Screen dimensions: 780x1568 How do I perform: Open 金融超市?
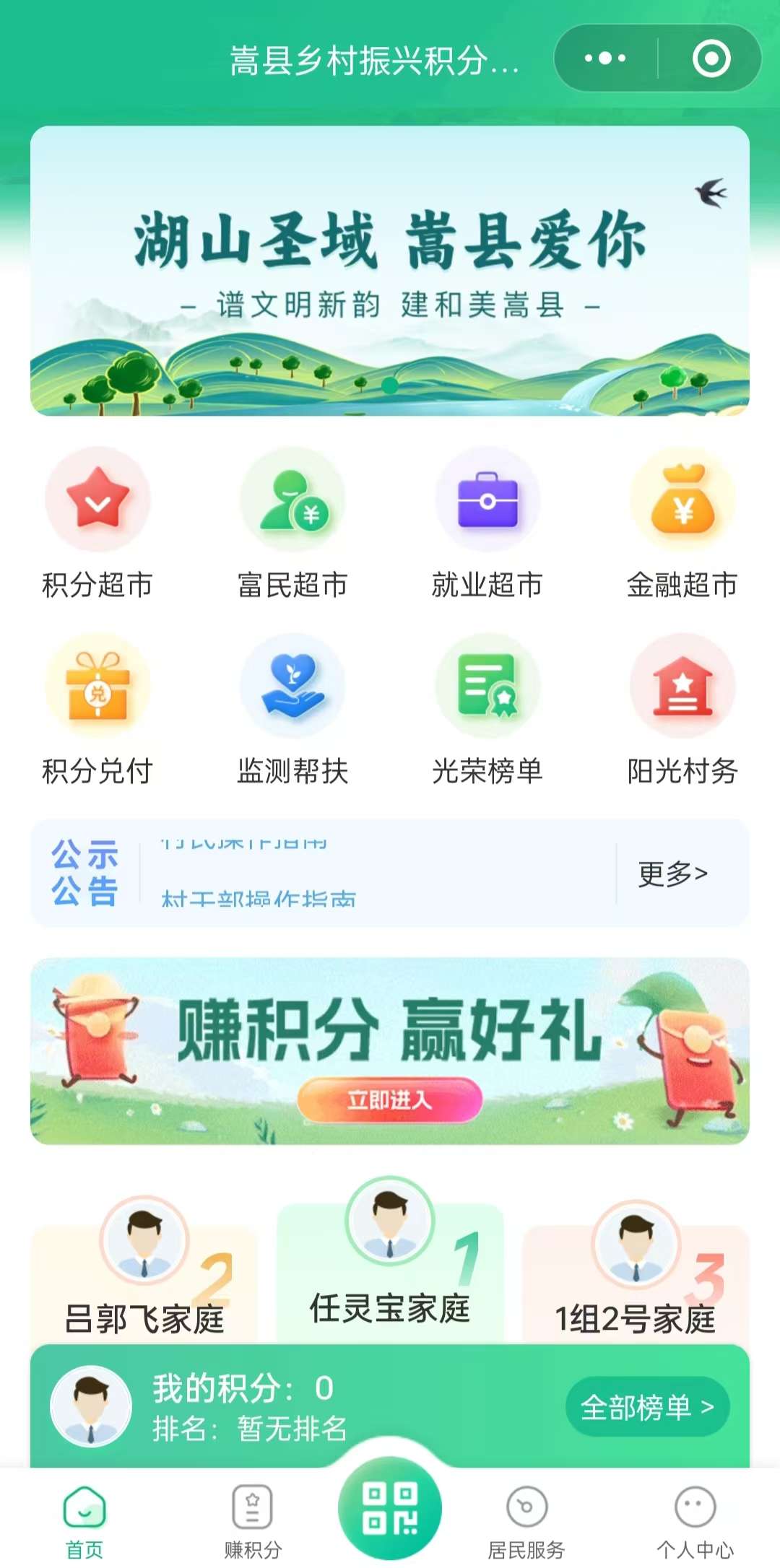coord(682,525)
